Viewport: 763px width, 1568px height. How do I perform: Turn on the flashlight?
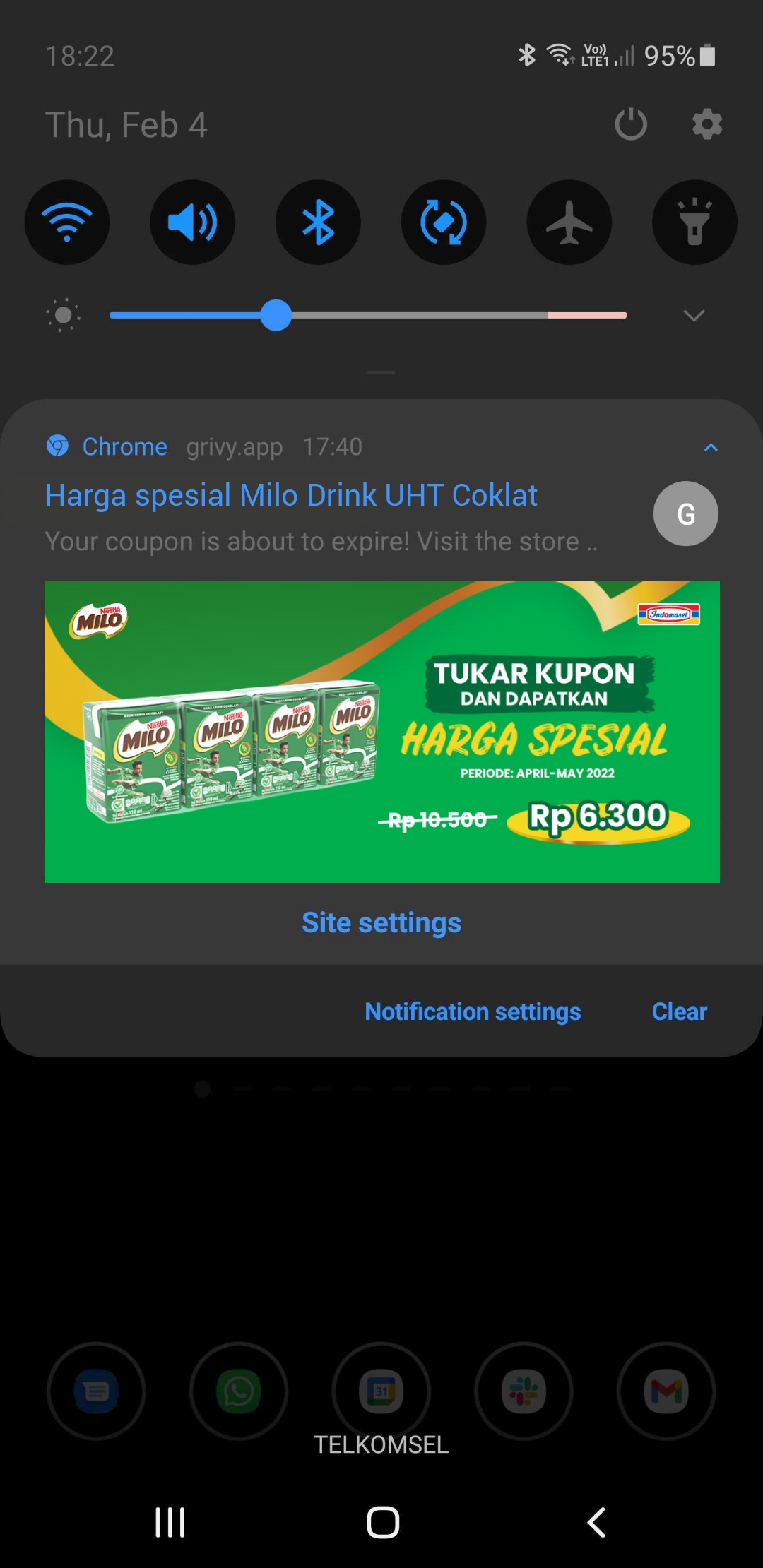pos(694,222)
